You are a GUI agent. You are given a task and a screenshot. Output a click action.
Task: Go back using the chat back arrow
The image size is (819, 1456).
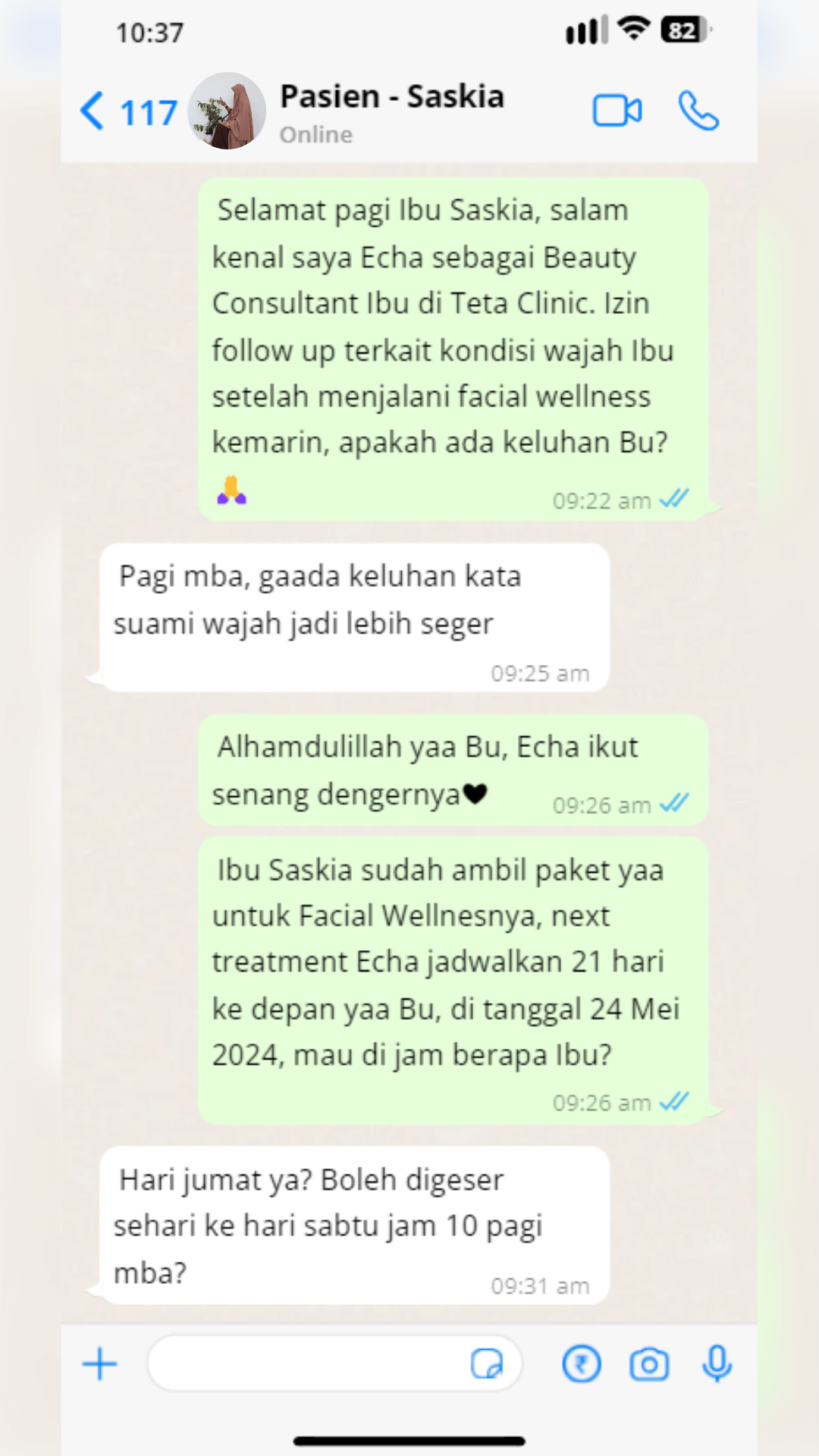click(x=92, y=111)
